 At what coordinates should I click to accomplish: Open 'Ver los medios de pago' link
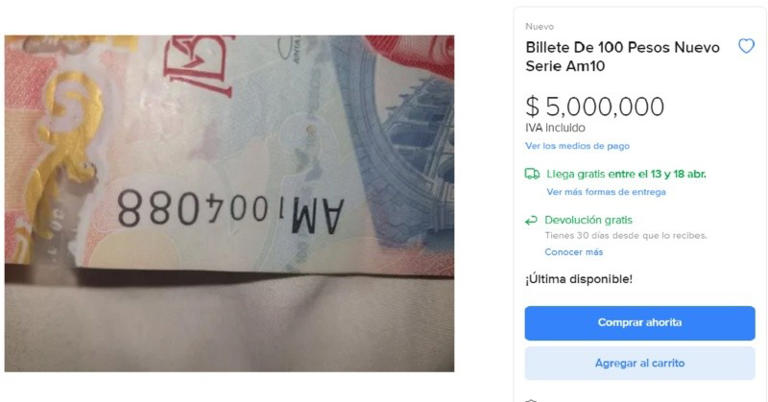577,146
